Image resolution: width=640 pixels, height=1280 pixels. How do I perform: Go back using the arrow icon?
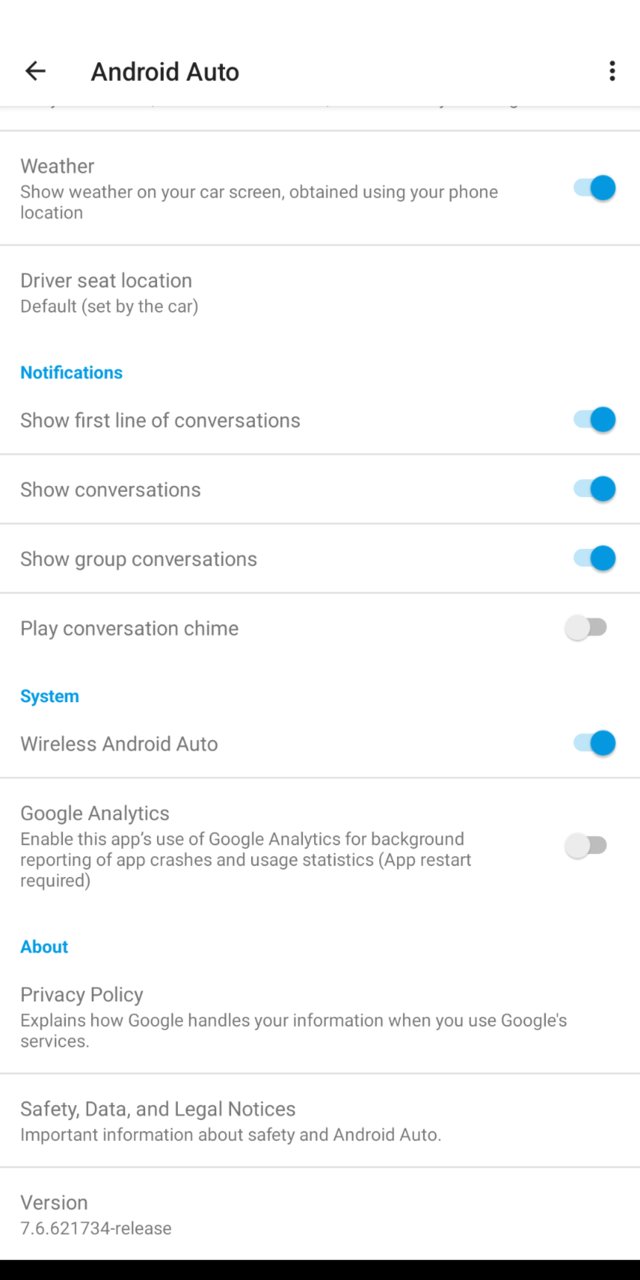coord(35,71)
